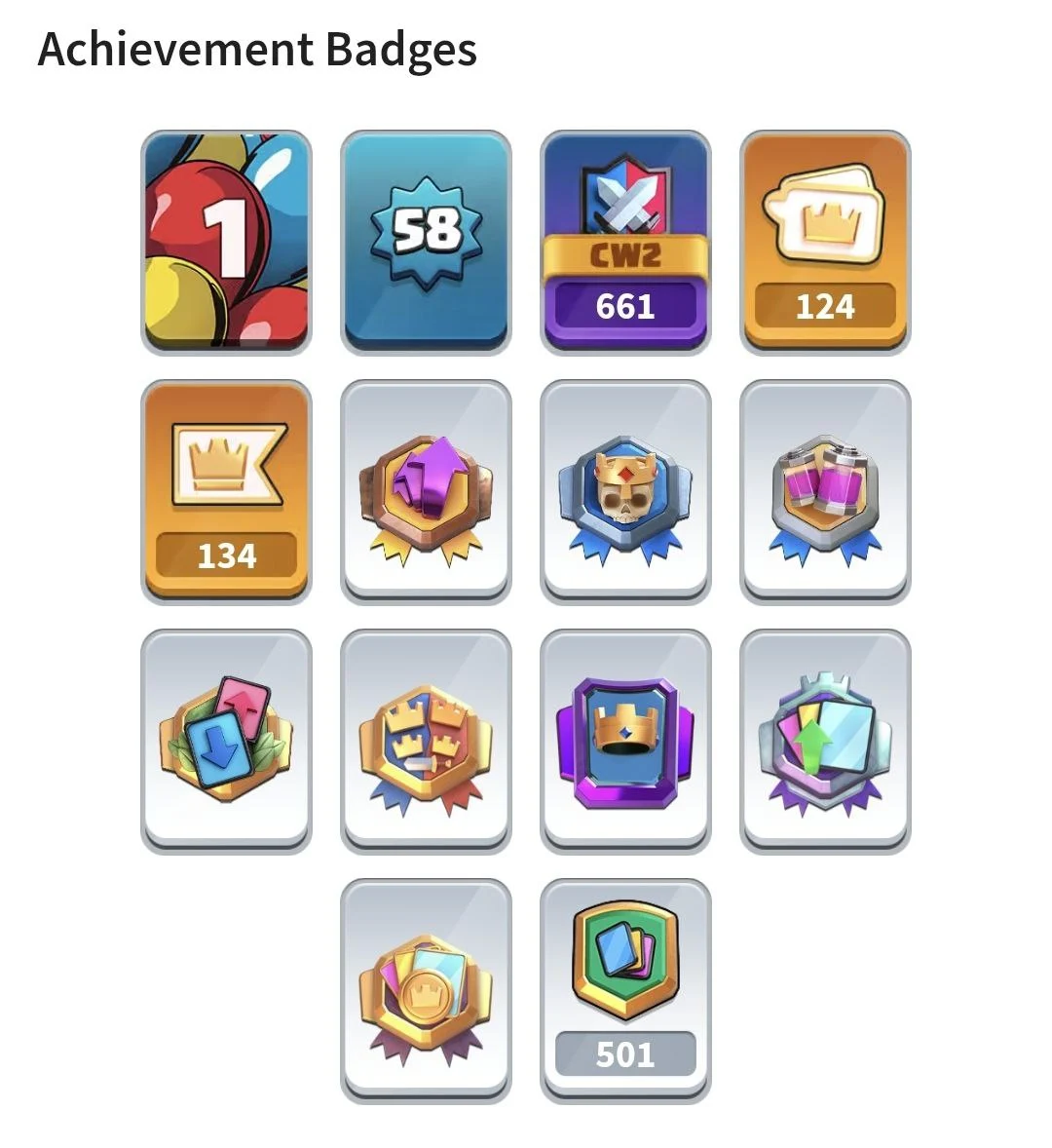This screenshot has height=1148, width=1052.
Task: Open the purple up-arrow medal badge
Action: (x=426, y=491)
